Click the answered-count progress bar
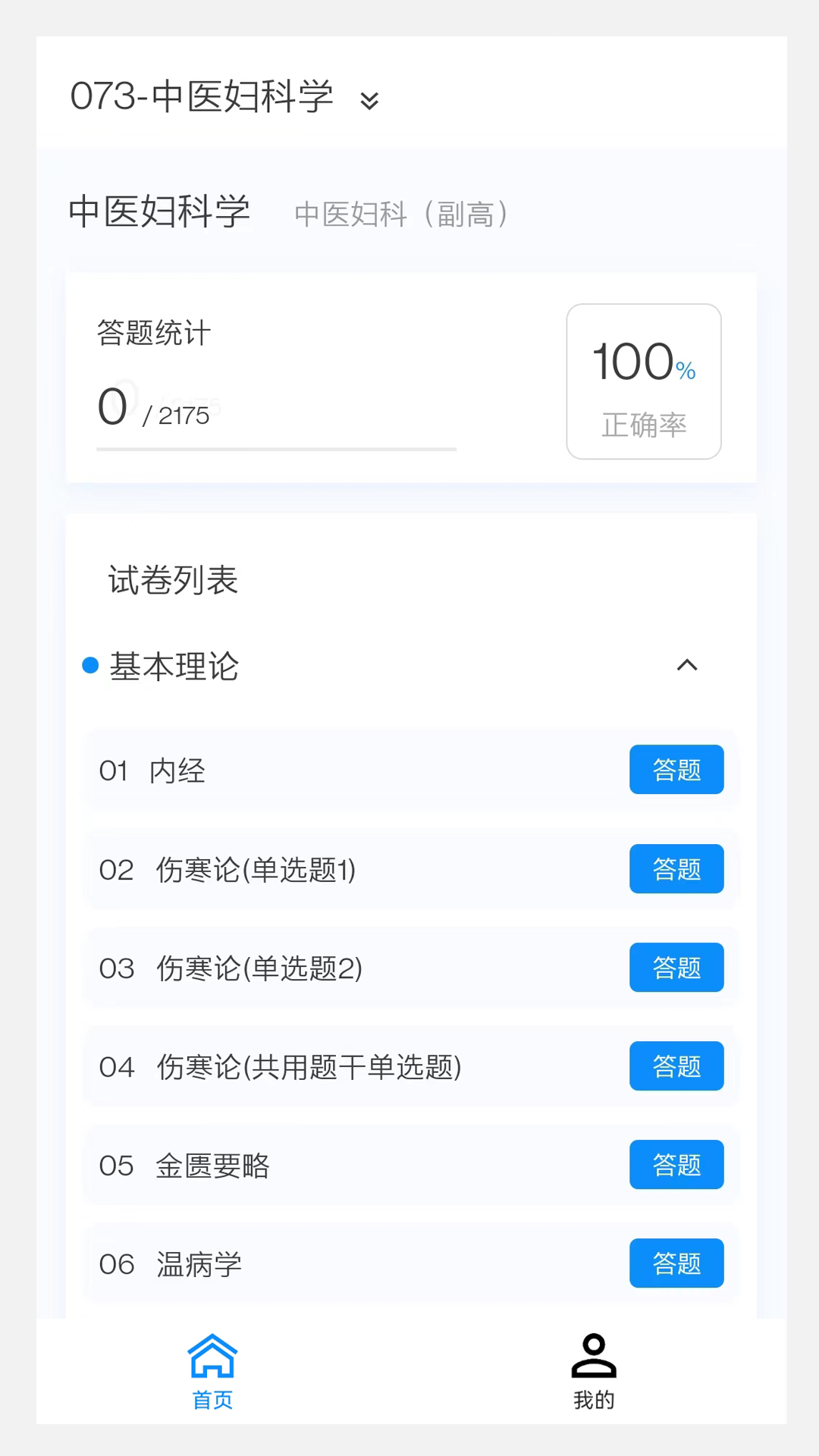Screen dimensions: 819x1456 pos(276,450)
